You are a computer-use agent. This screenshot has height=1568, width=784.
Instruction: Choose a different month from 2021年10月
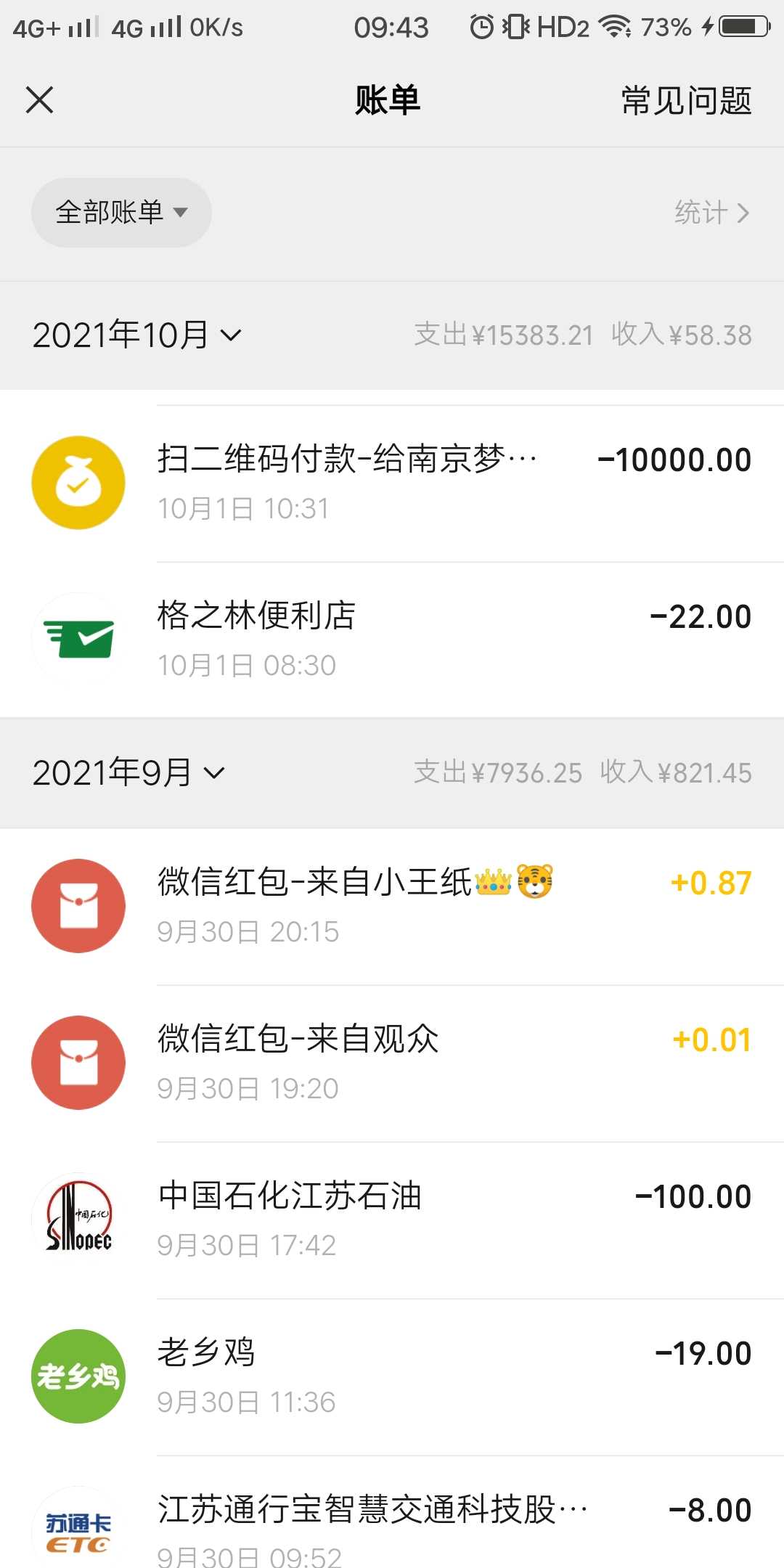click(137, 335)
